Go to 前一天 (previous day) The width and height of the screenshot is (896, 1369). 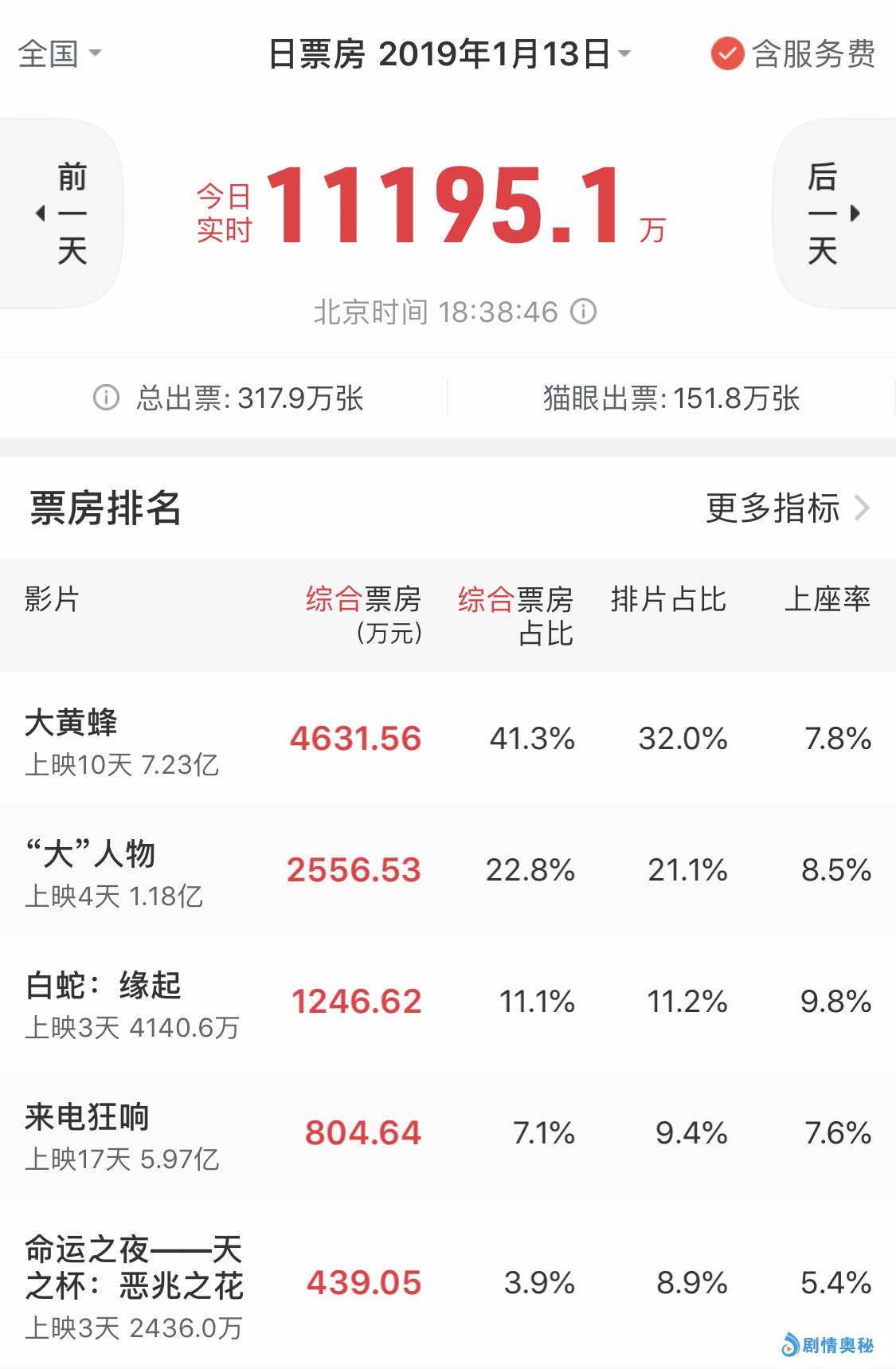tap(62, 214)
